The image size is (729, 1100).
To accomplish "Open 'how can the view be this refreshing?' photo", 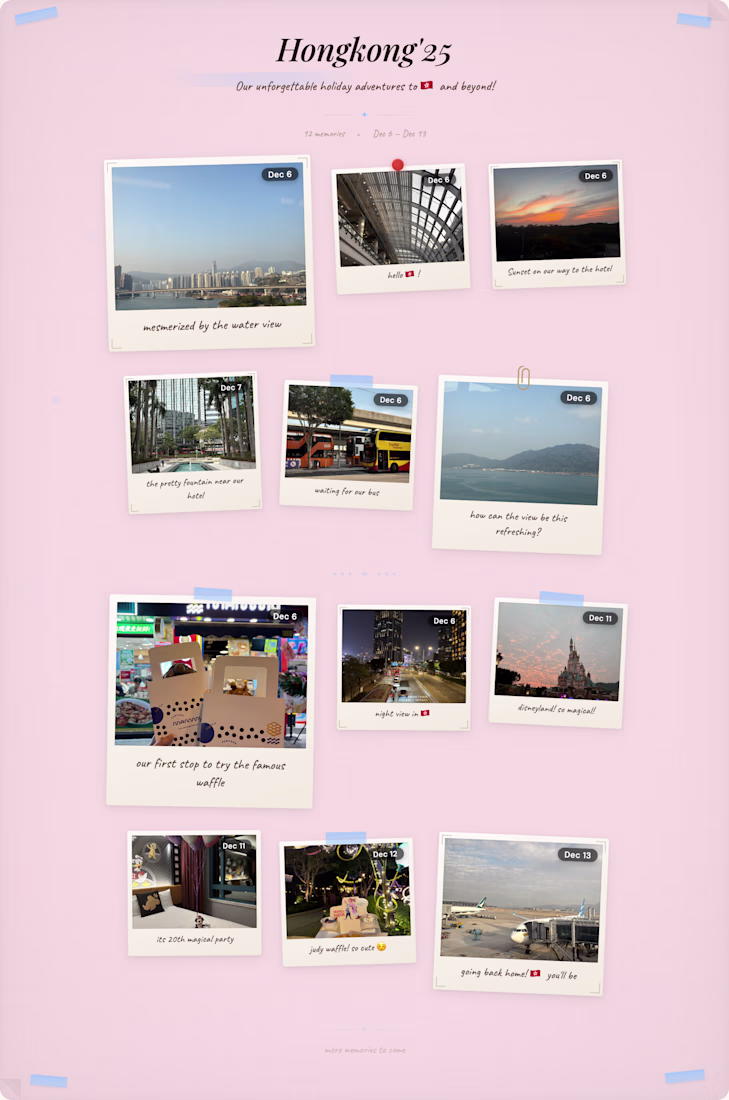I will pos(520,444).
